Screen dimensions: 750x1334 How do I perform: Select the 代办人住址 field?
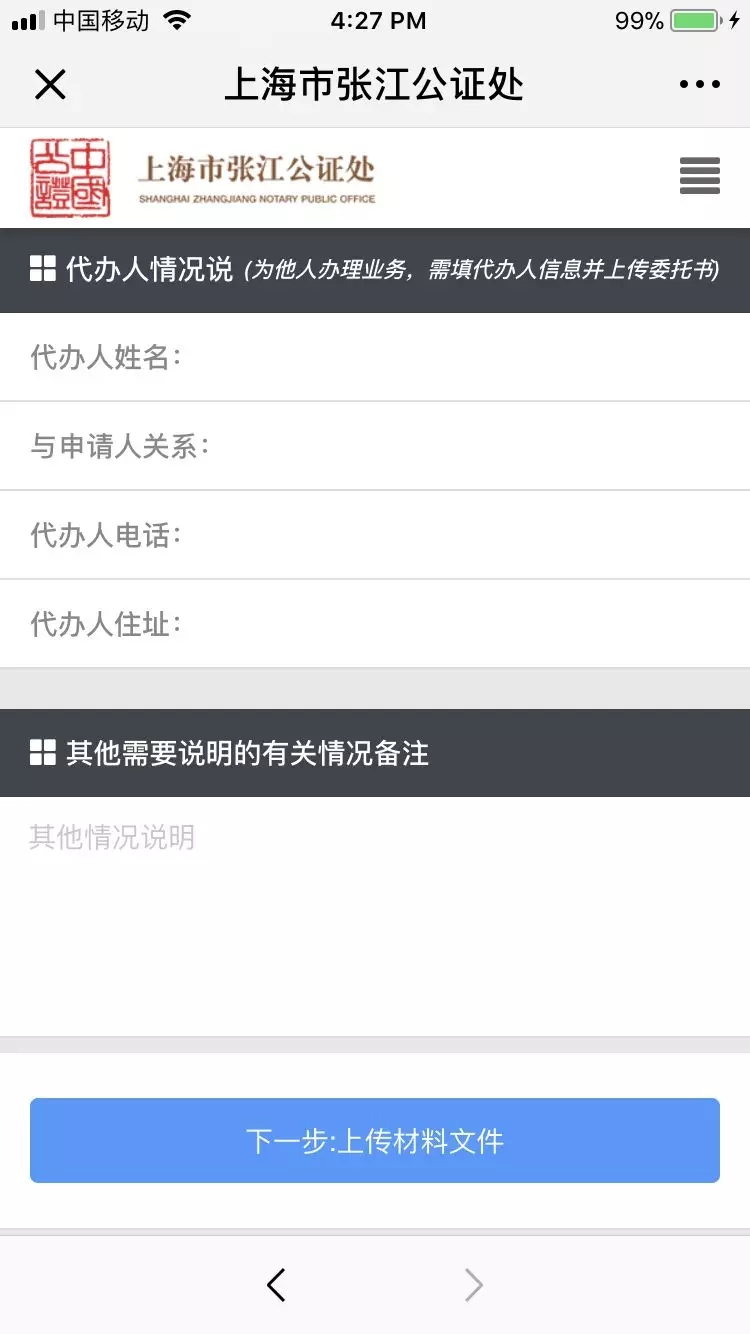tap(375, 624)
